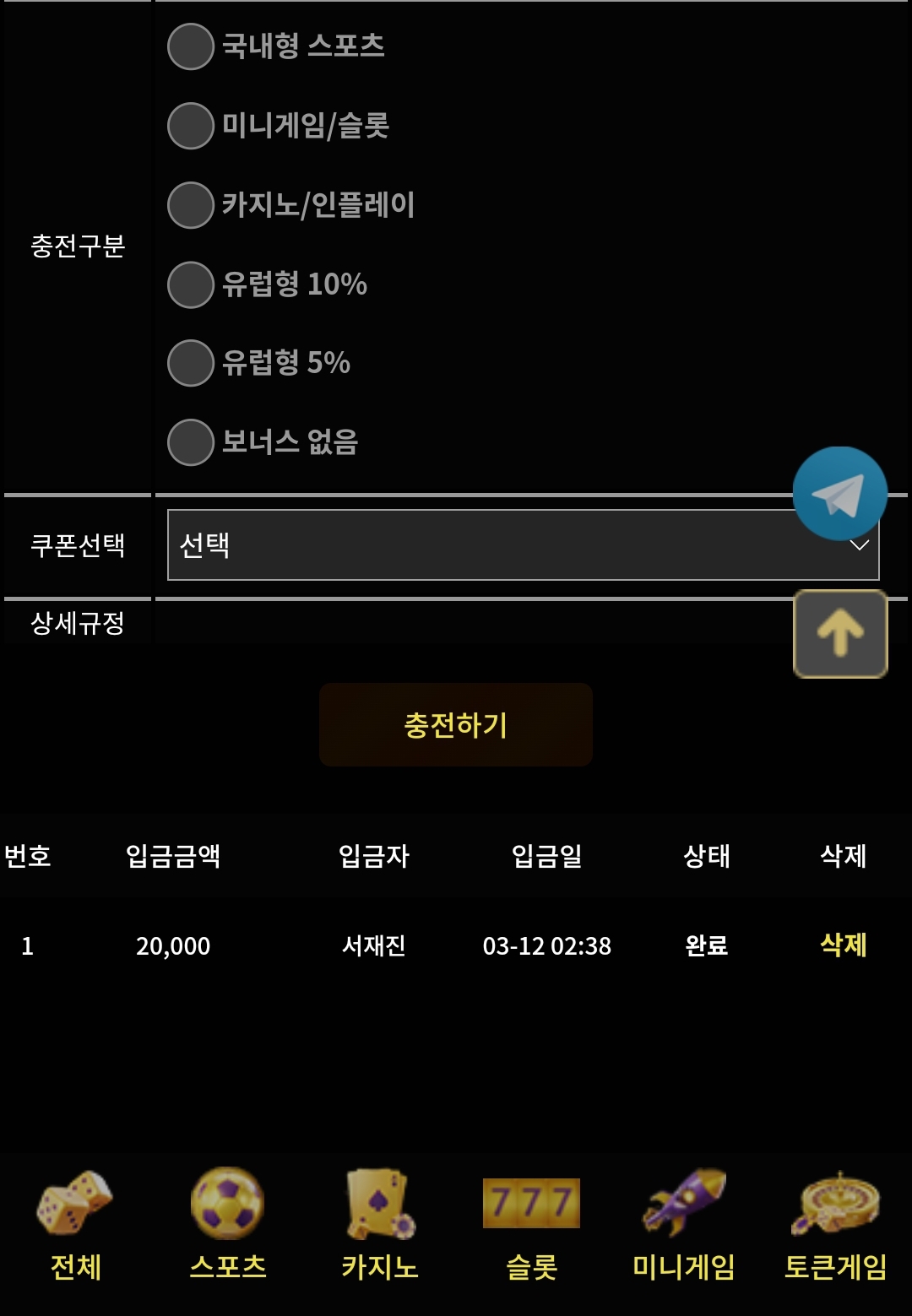Viewport: 912px width, 1316px height.
Task: Tap the 충전하기 button
Action: pos(456,725)
